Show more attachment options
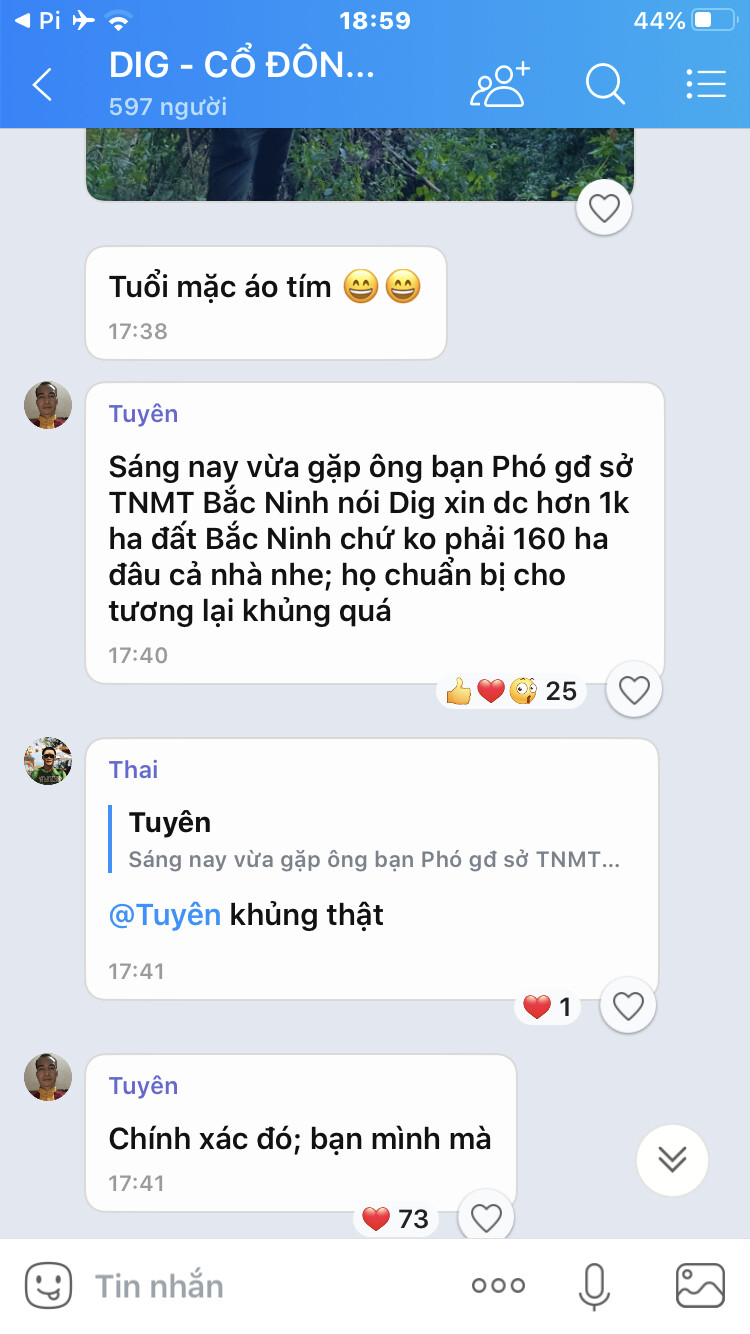The height and width of the screenshot is (1334, 750). pos(498,1286)
